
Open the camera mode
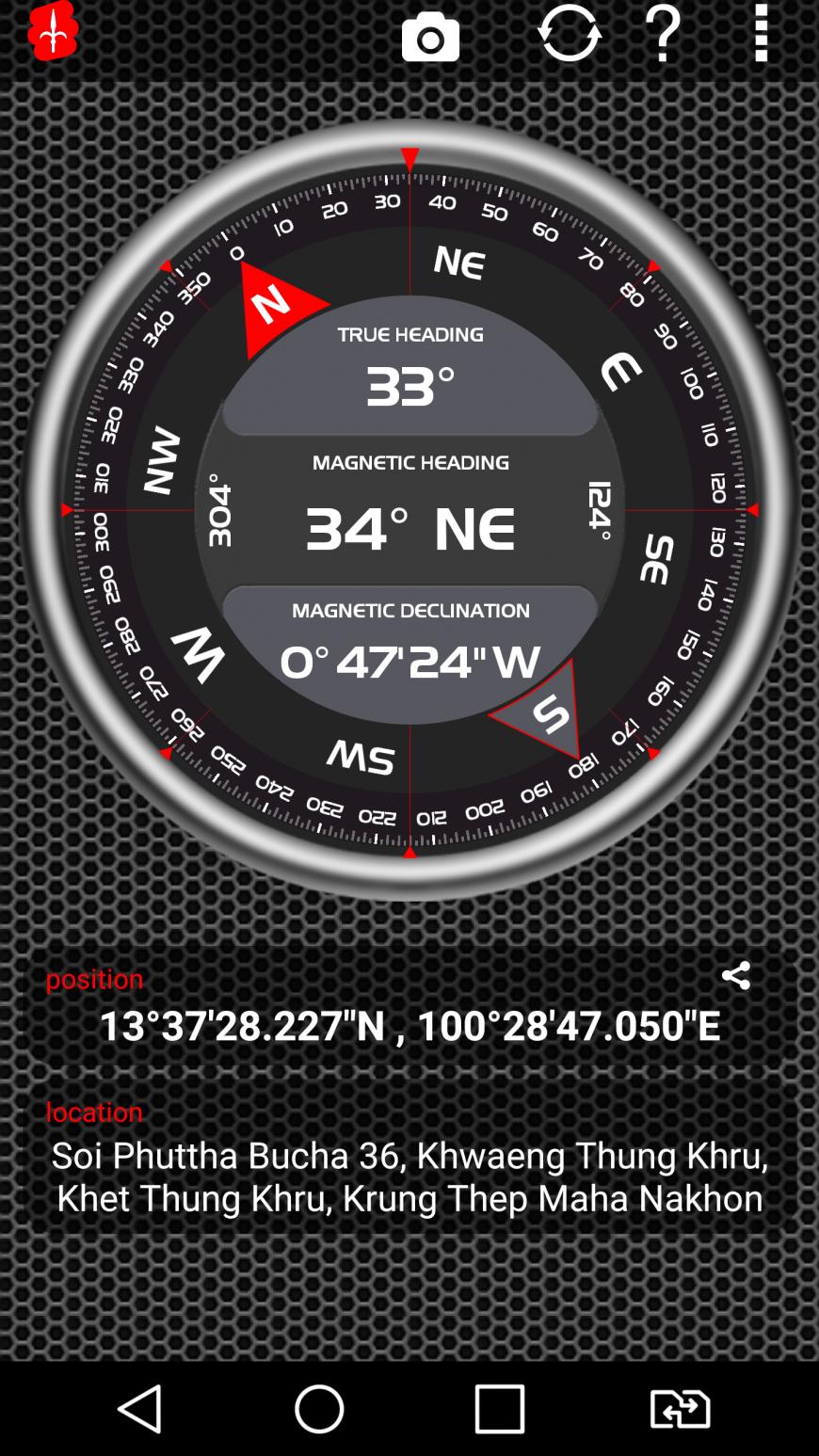[x=430, y=38]
